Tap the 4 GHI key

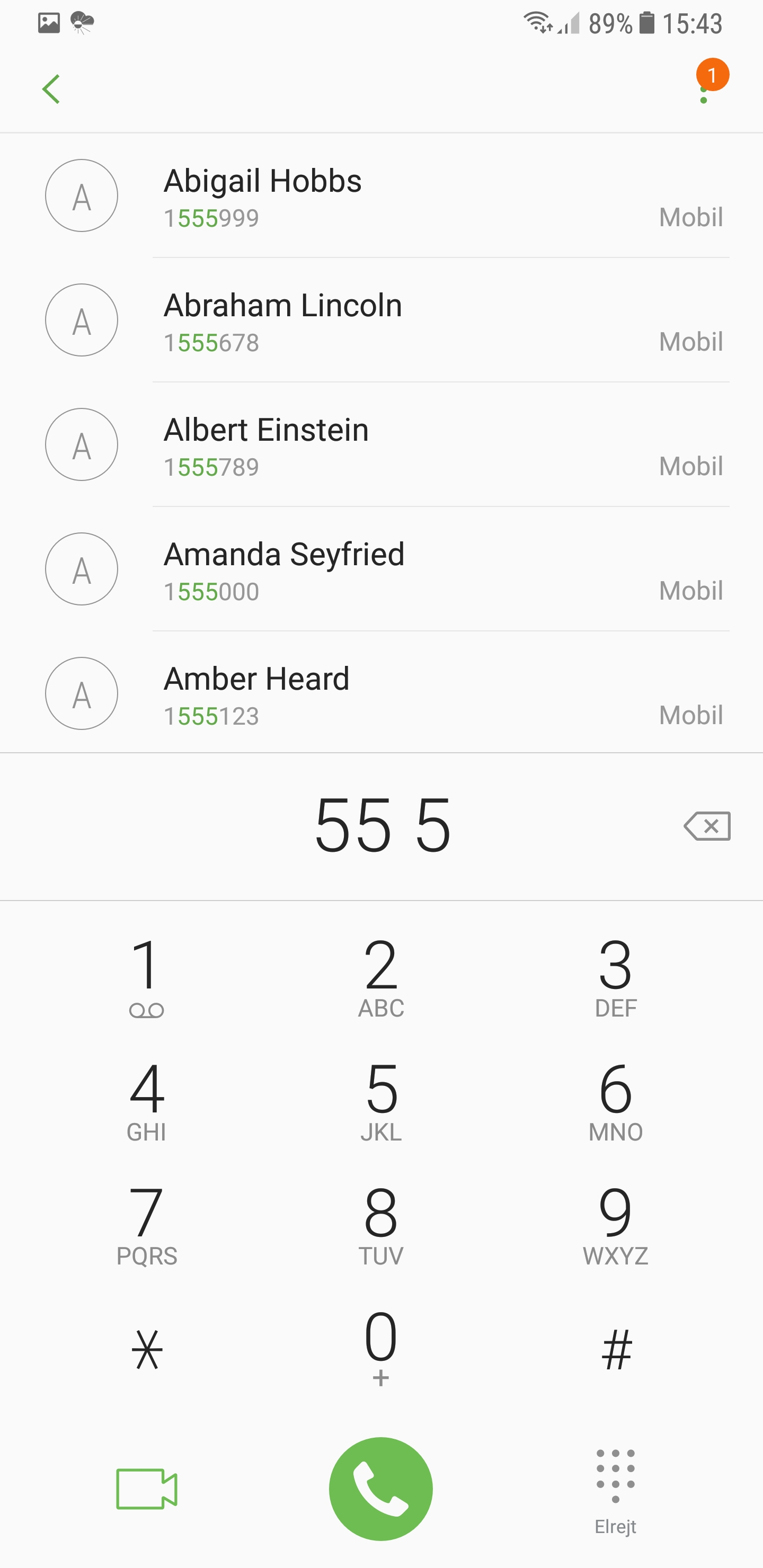click(147, 1102)
